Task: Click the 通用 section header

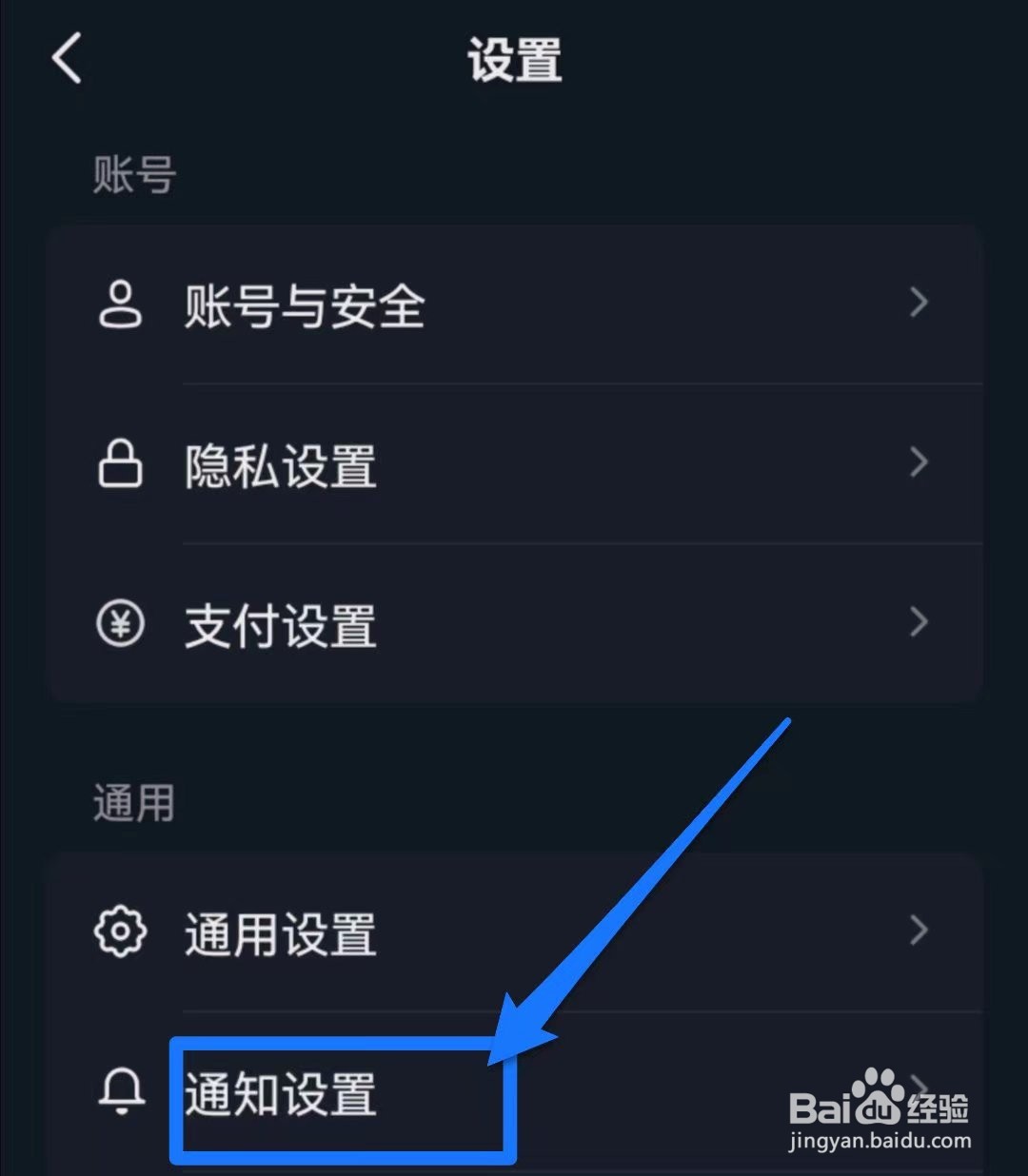Action: tap(132, 802)
